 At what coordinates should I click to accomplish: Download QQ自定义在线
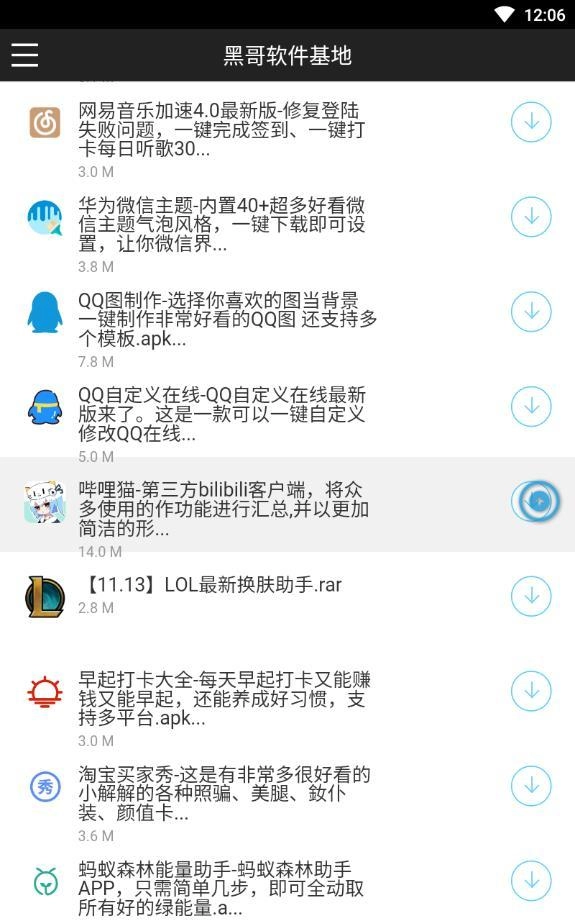pos(531,406)
